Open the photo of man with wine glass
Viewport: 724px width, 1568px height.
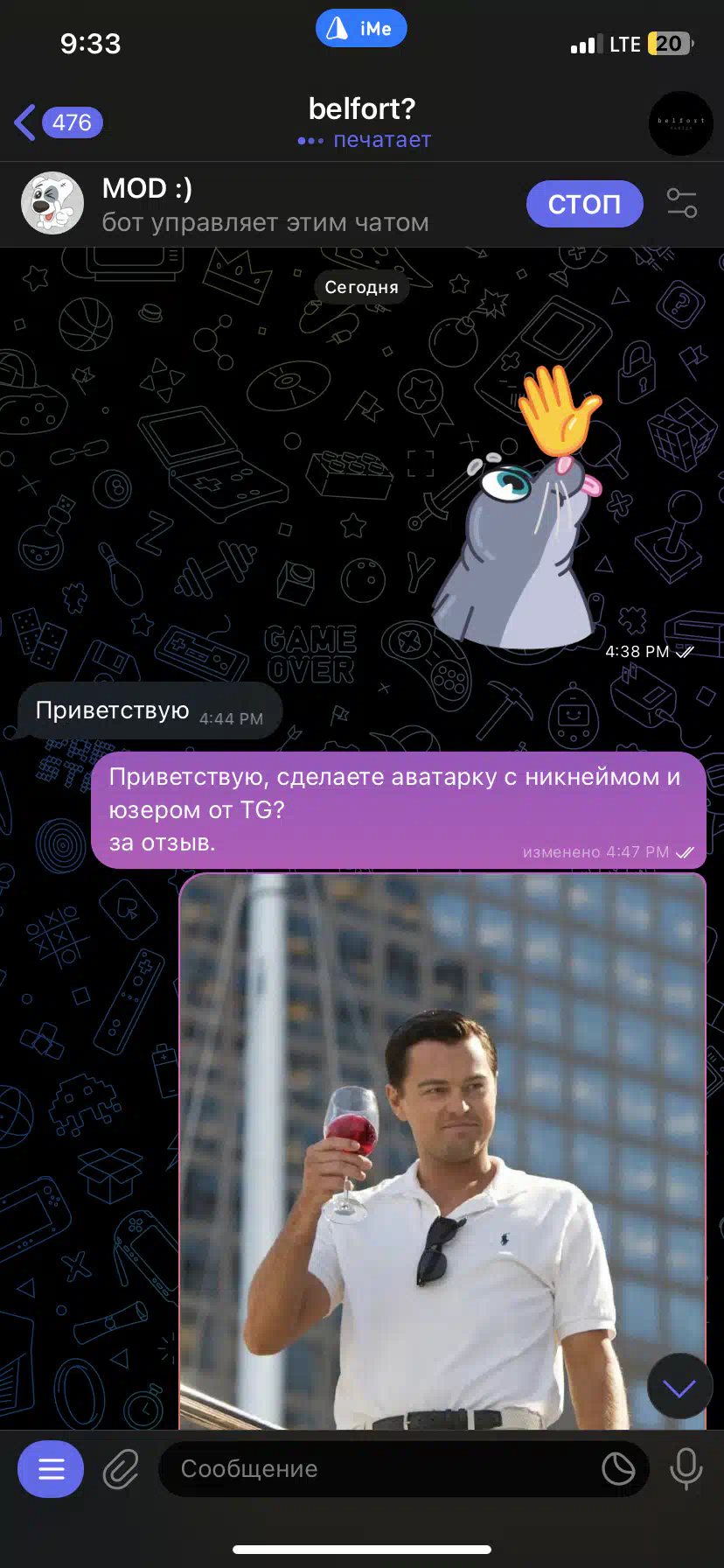[442, 1151]
